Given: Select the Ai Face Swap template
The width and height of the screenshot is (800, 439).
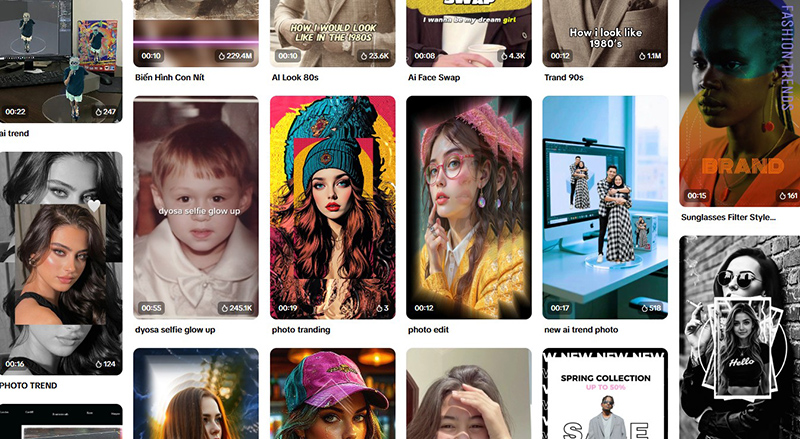Looking at the screenshot, I should (468, 32).
